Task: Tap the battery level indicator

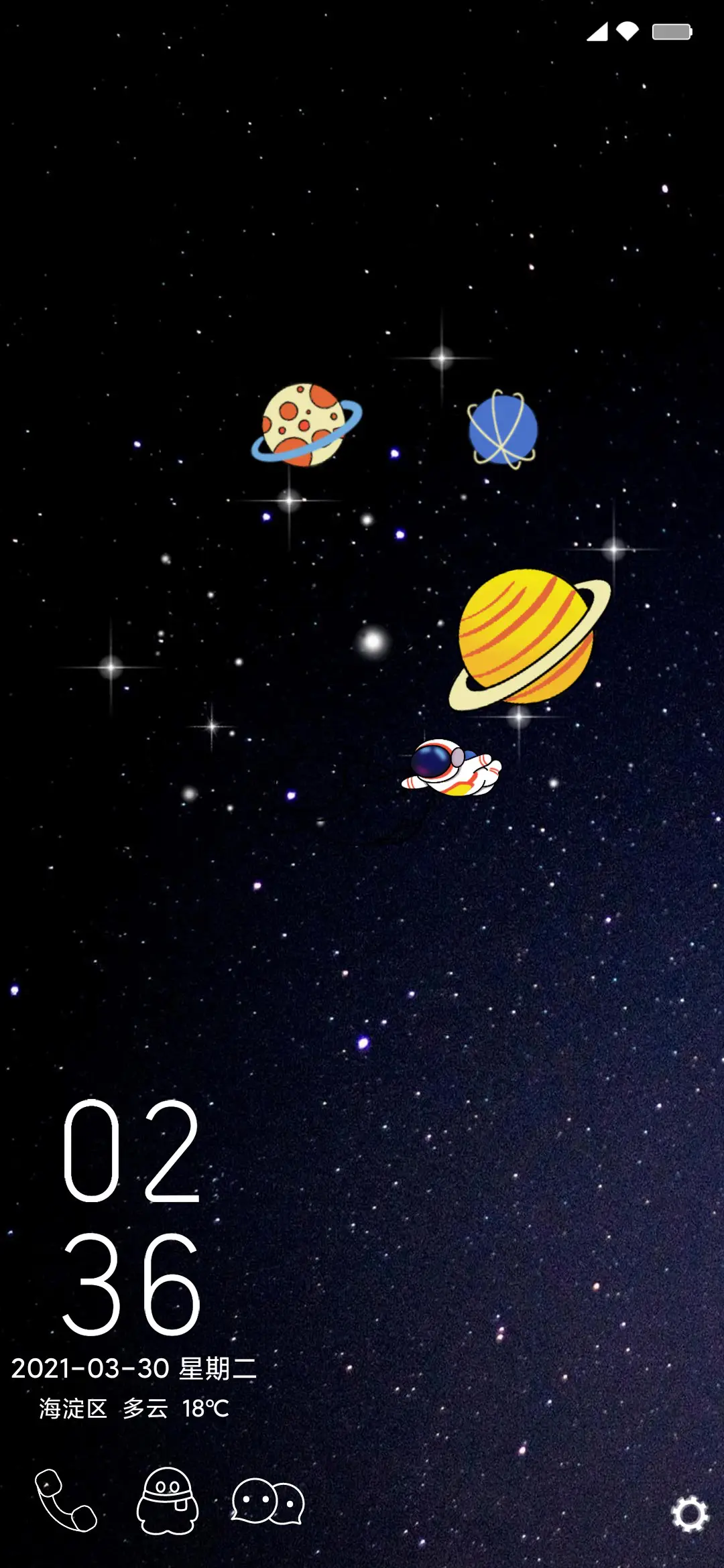Action: [673, 30]
